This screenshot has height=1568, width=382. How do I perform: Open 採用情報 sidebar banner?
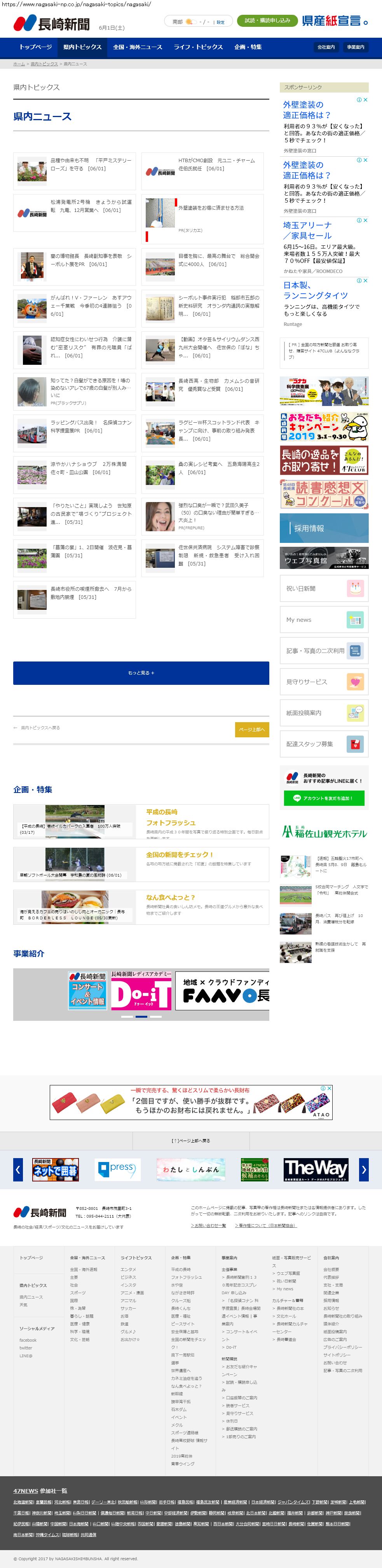[x=324, y=528]
